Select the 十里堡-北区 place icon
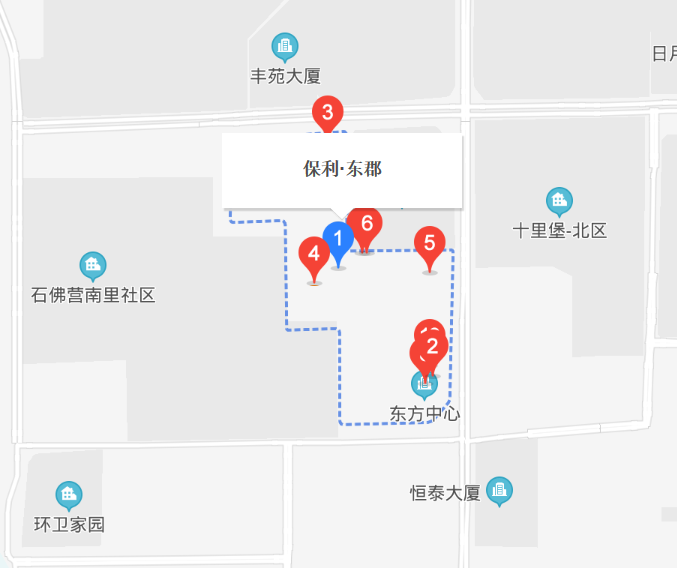 pos(559,201)
